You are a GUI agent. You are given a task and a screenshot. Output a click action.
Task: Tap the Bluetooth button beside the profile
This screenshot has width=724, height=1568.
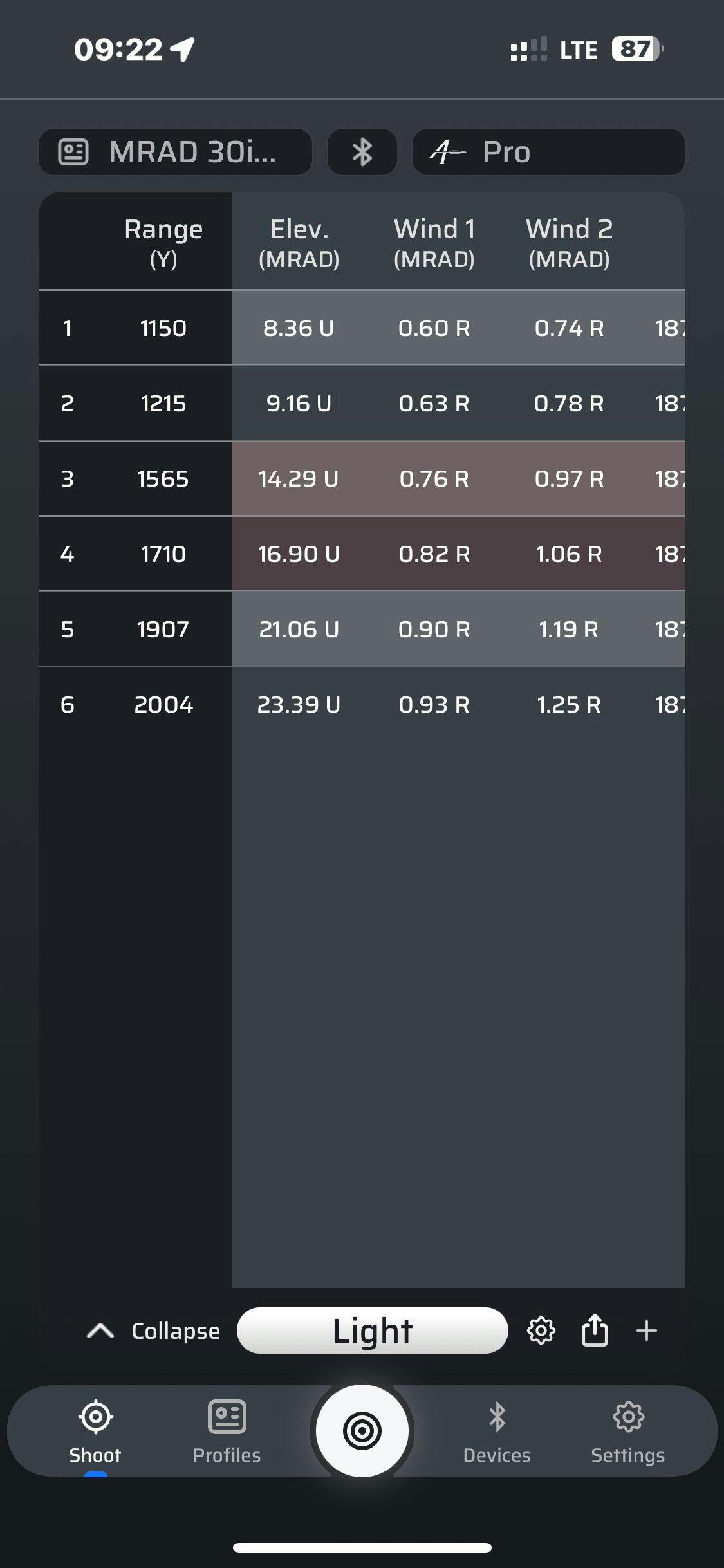362,152
